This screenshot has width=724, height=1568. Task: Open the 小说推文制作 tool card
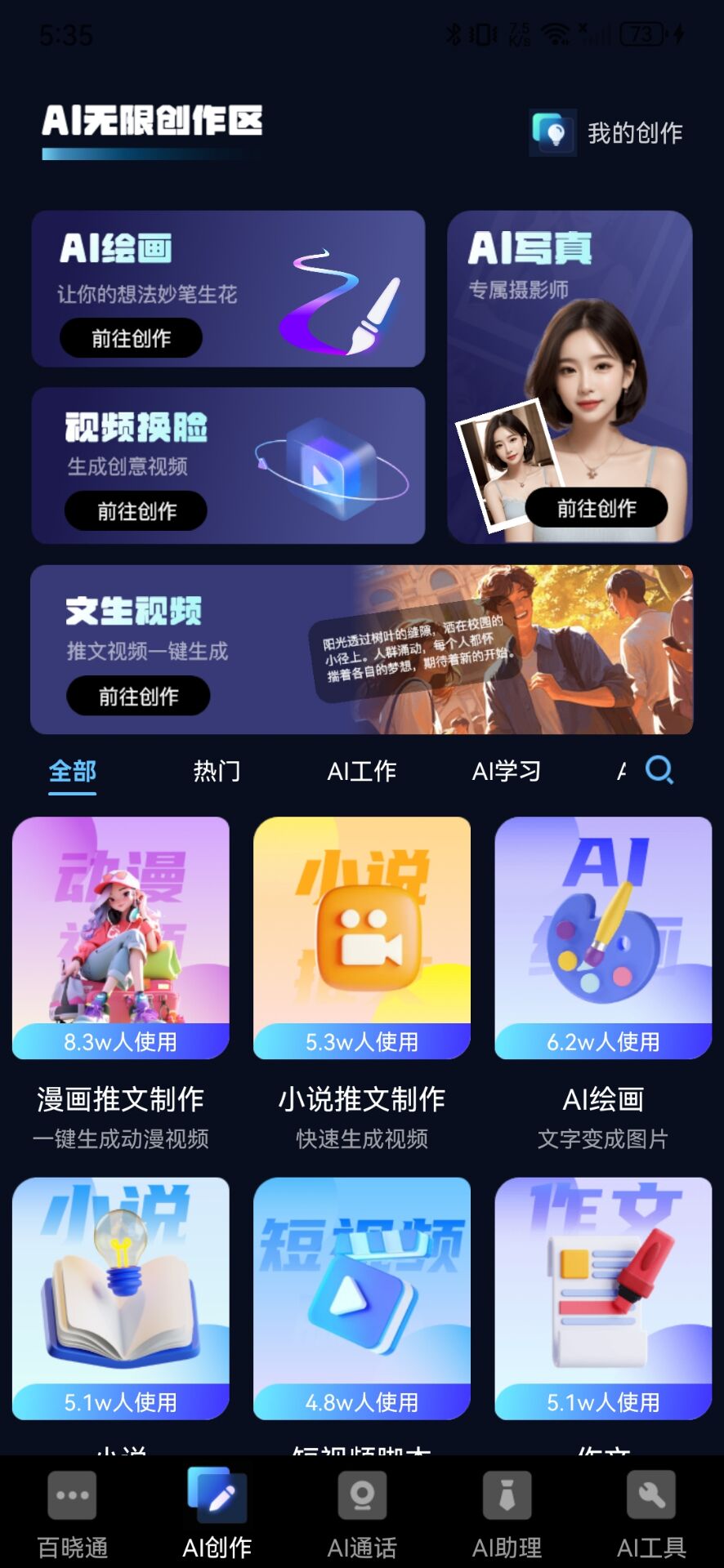[x=362, y=938]
